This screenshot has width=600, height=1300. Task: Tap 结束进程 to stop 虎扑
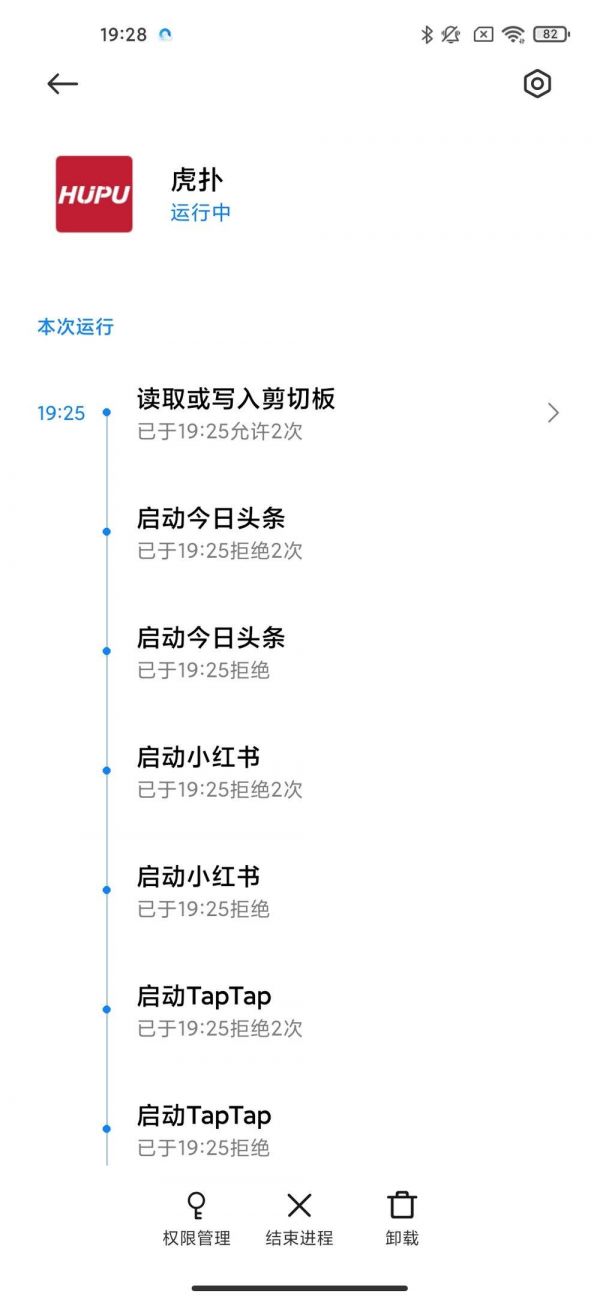tap(299, 1218)
